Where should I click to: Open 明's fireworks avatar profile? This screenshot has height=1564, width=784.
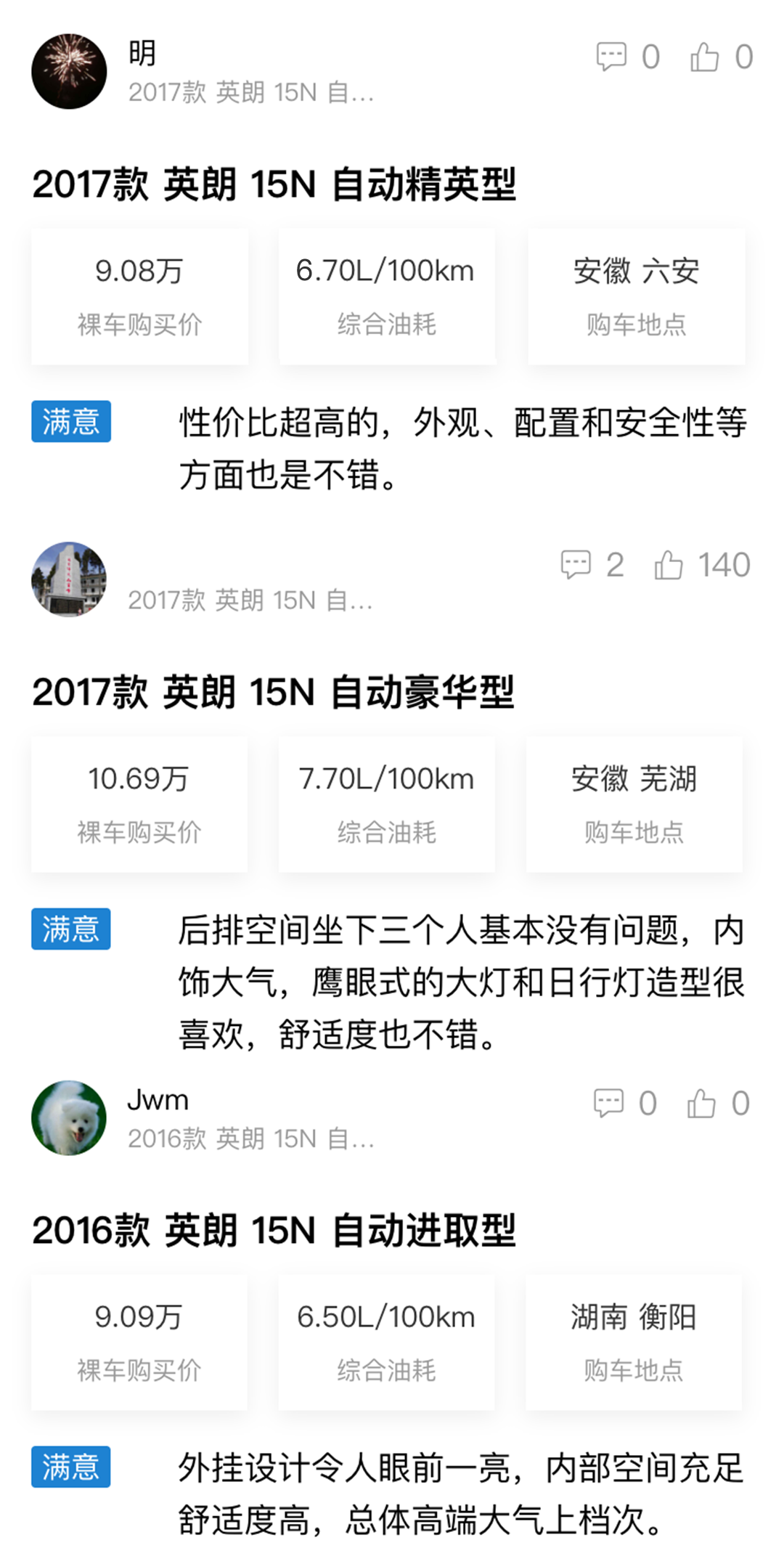pos(69,71)
